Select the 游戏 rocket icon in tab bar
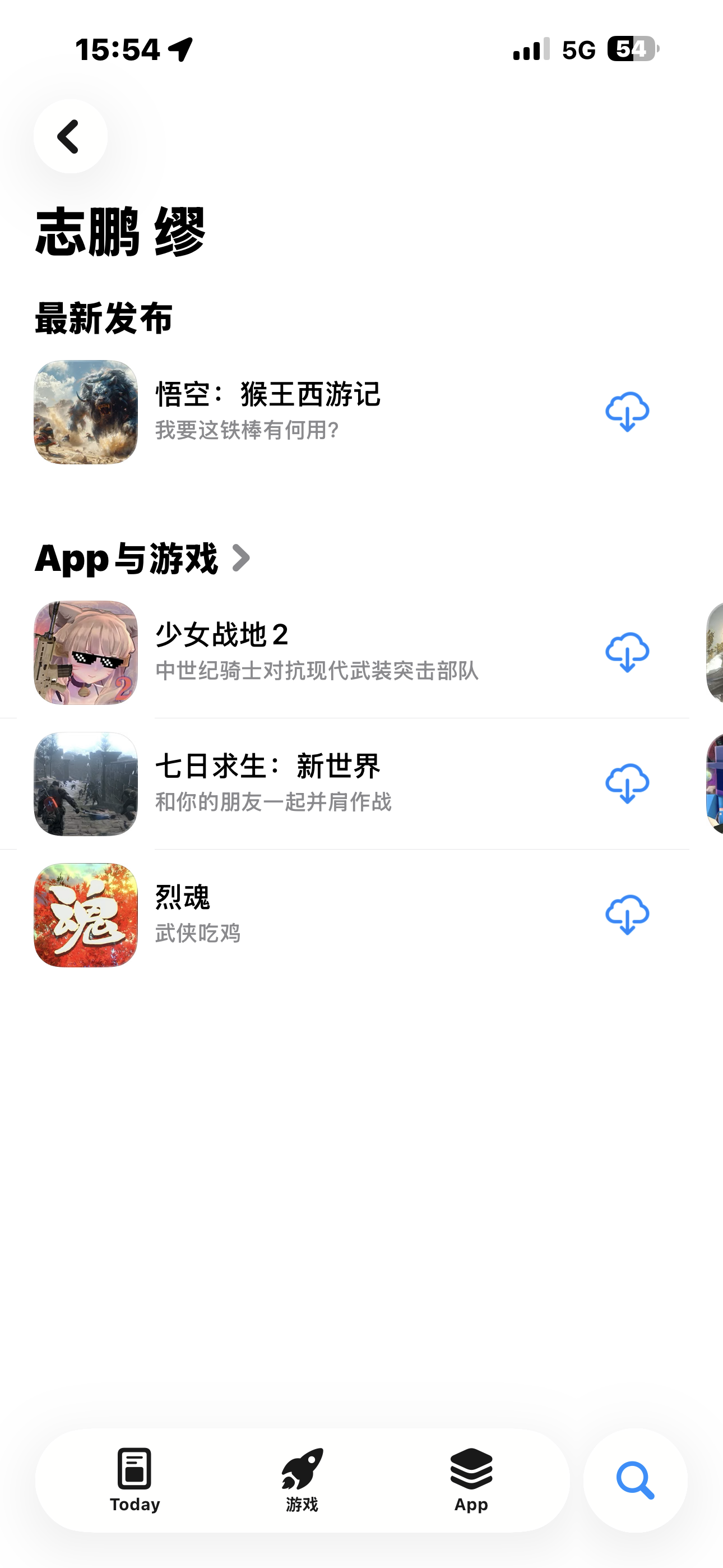The height and width of the screenshot is (1568, 723). tap(303, 1466)
